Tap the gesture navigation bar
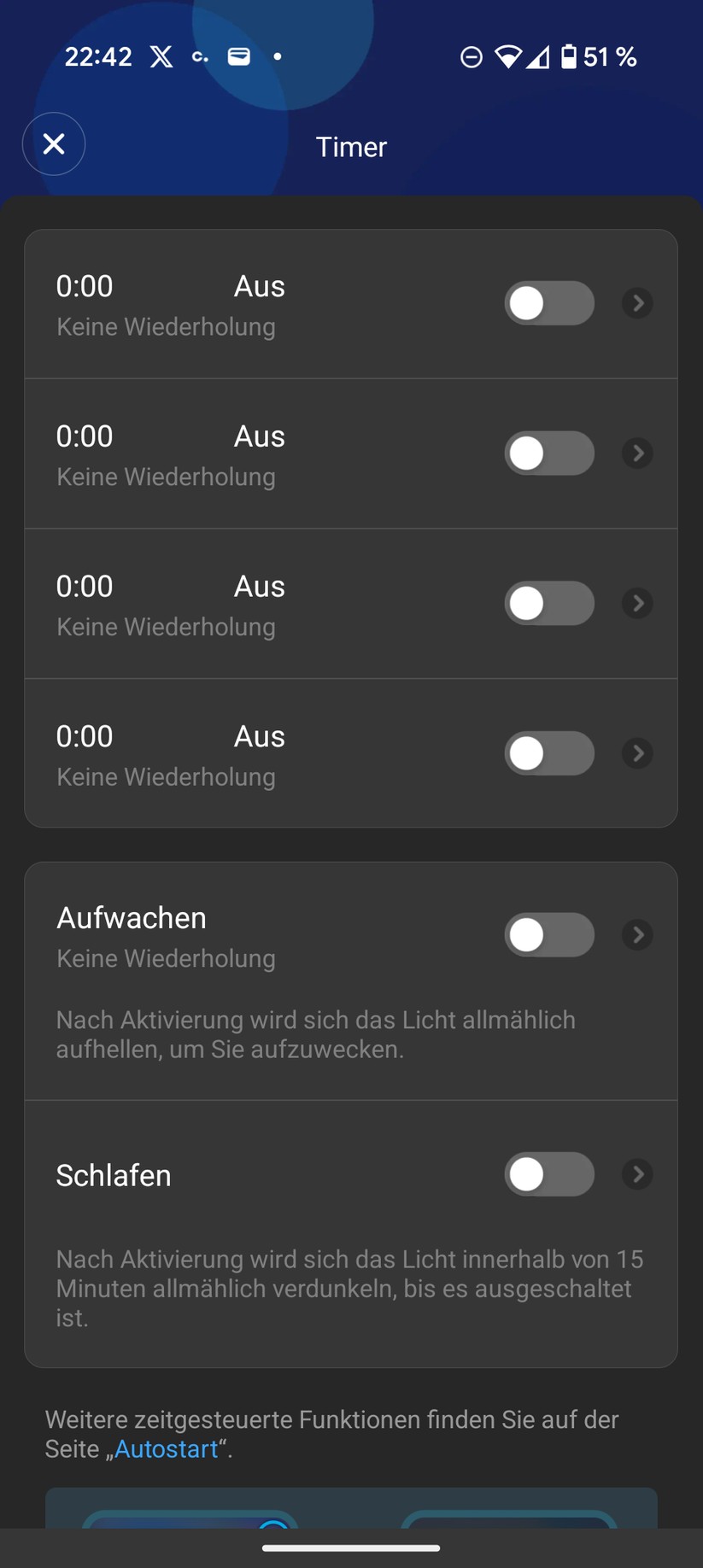The width and height of the screenshot is (703, 1568). [351, 1548]
